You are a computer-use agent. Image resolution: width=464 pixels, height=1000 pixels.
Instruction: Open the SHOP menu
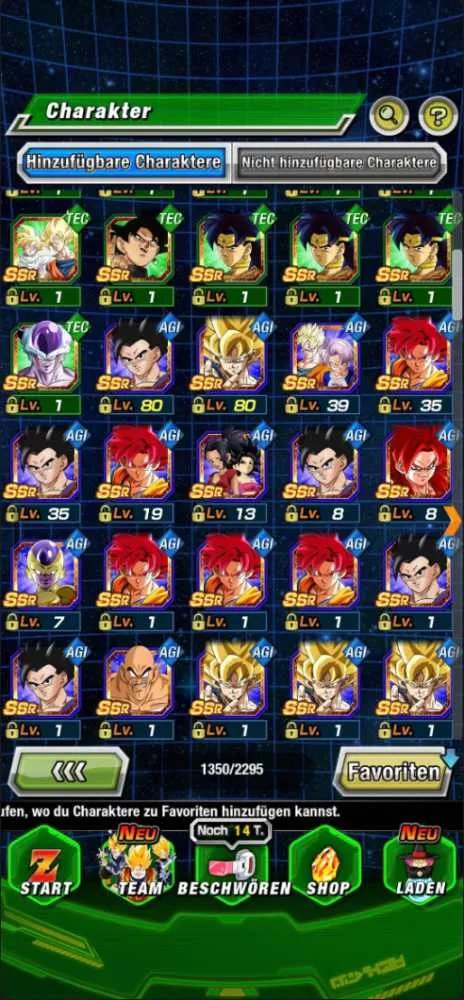326,866
